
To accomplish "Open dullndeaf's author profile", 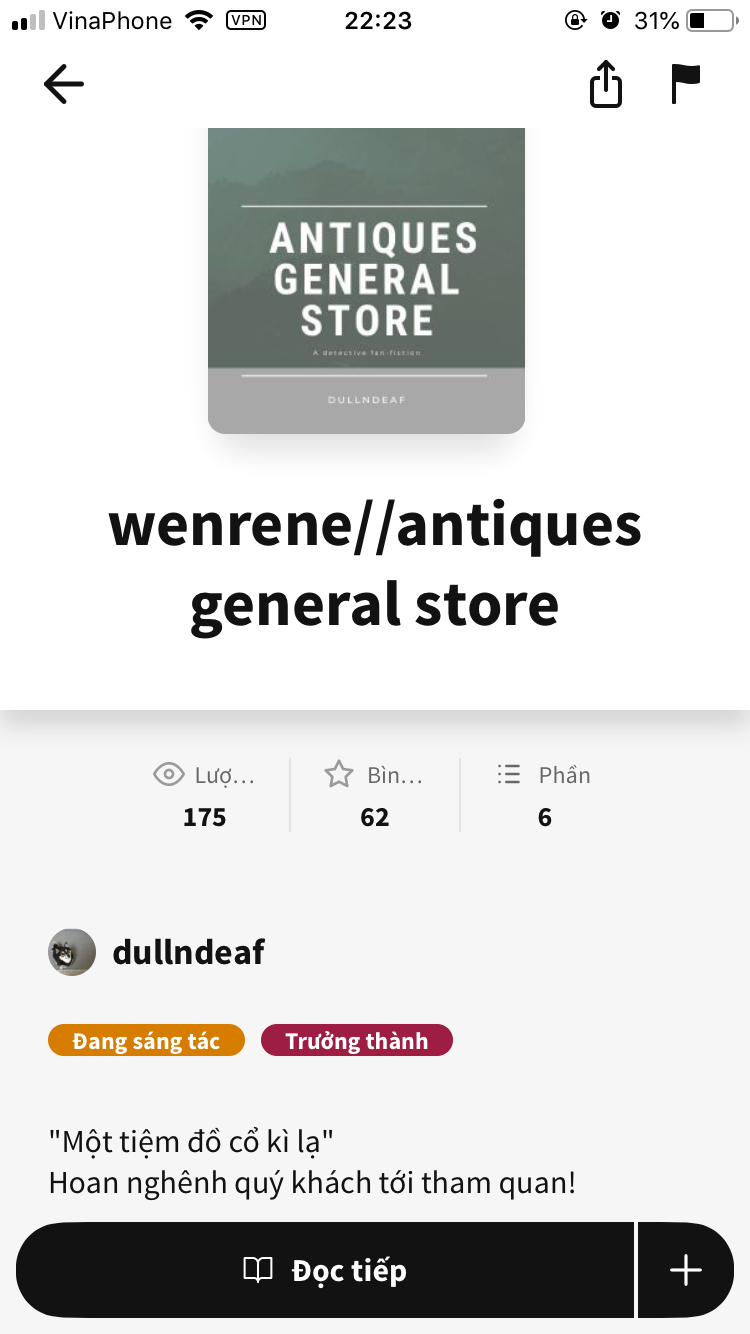I will point(187,952).
